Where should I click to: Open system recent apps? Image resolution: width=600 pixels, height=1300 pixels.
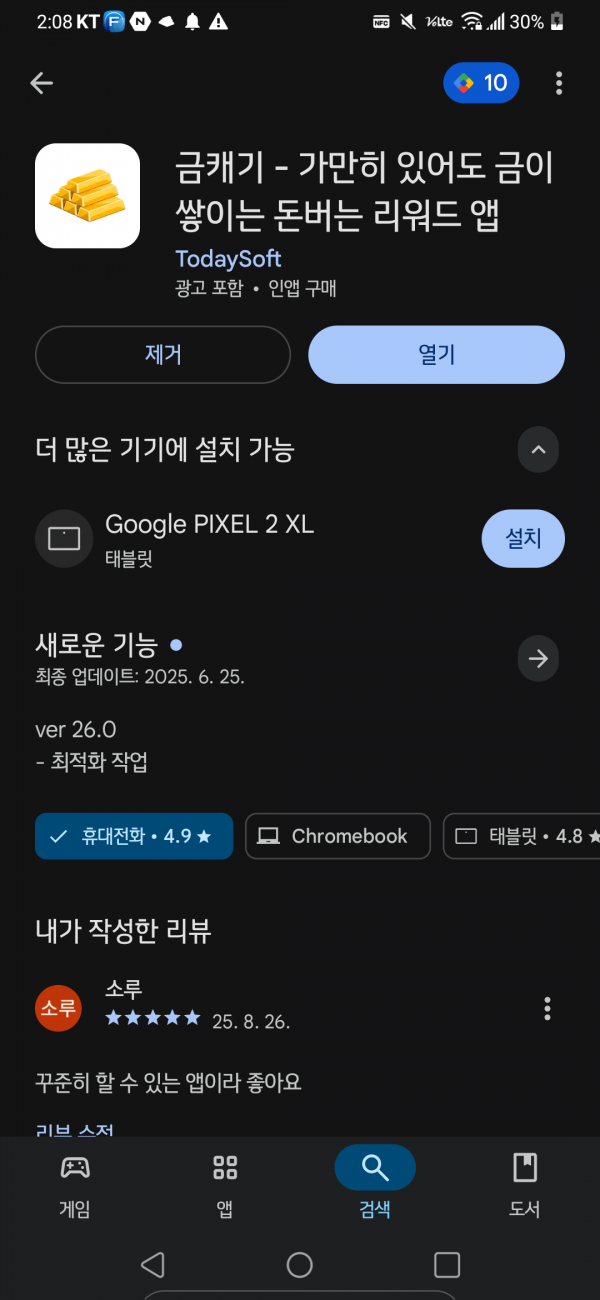447,1265
